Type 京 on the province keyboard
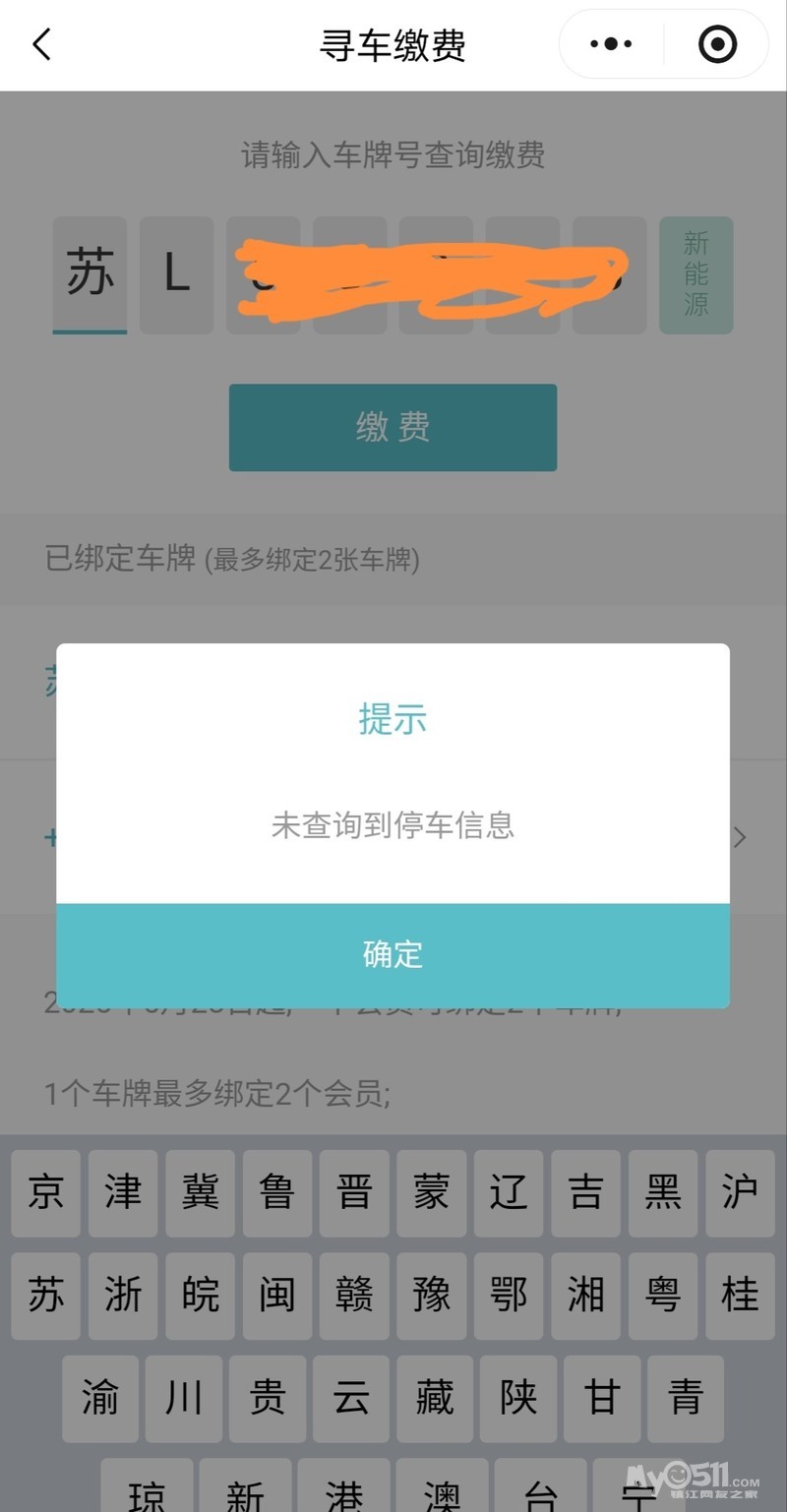The image size is (787, 1512). pyautogui.click(x=46, y=1193)
